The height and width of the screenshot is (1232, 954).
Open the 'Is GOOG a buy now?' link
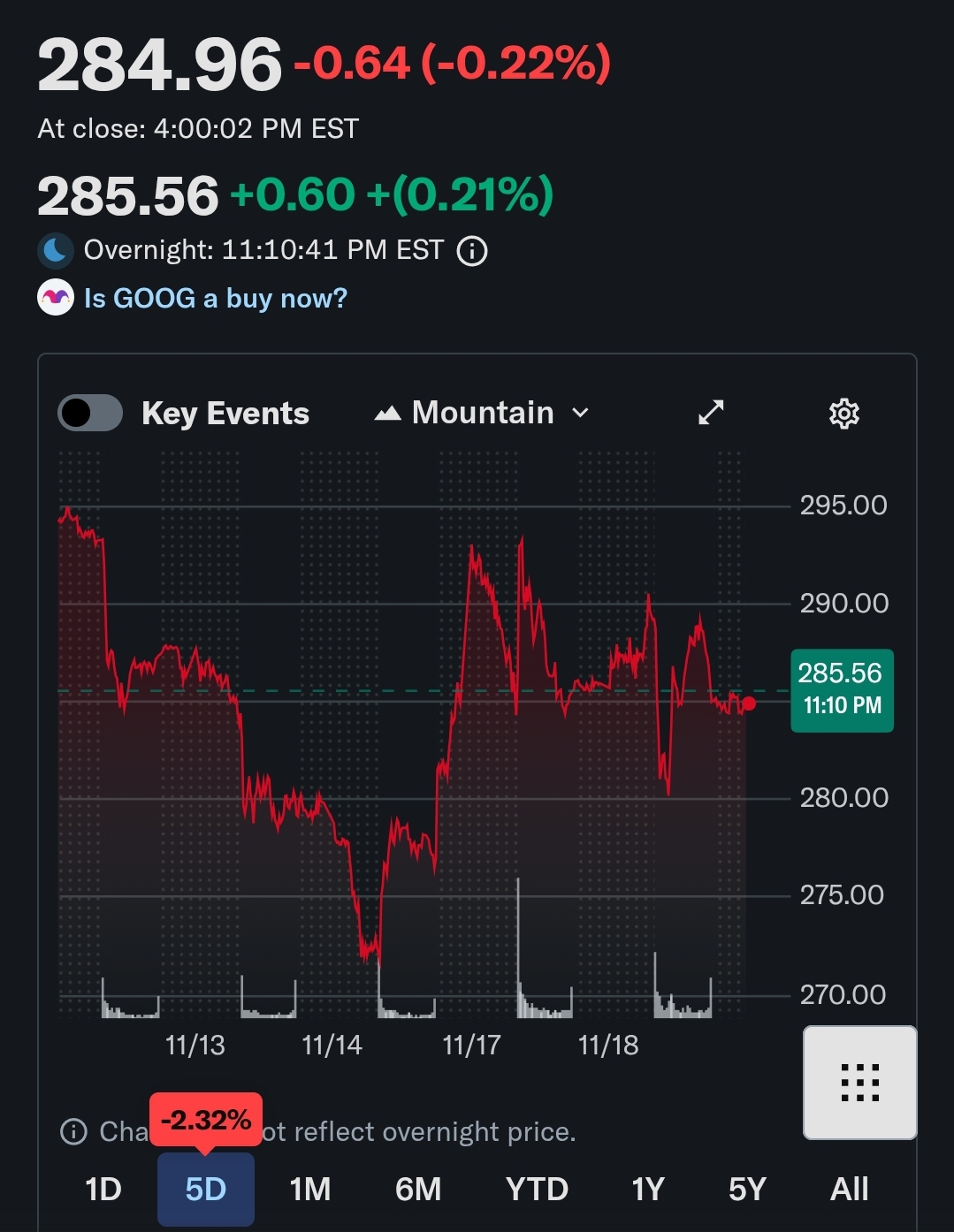pyautogui.click(x=215, y=299)
